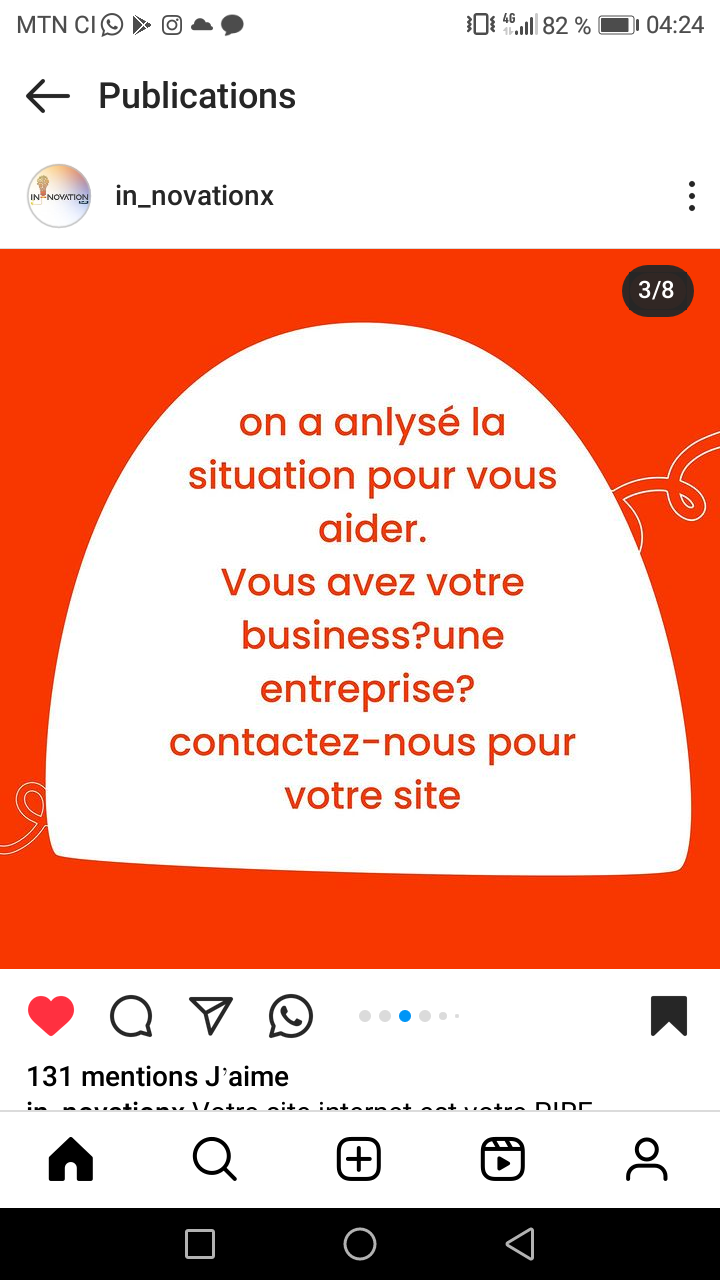Switch to the Profile tab
This screenshot has height=1280, width=720.
[x=647, y=1160]
